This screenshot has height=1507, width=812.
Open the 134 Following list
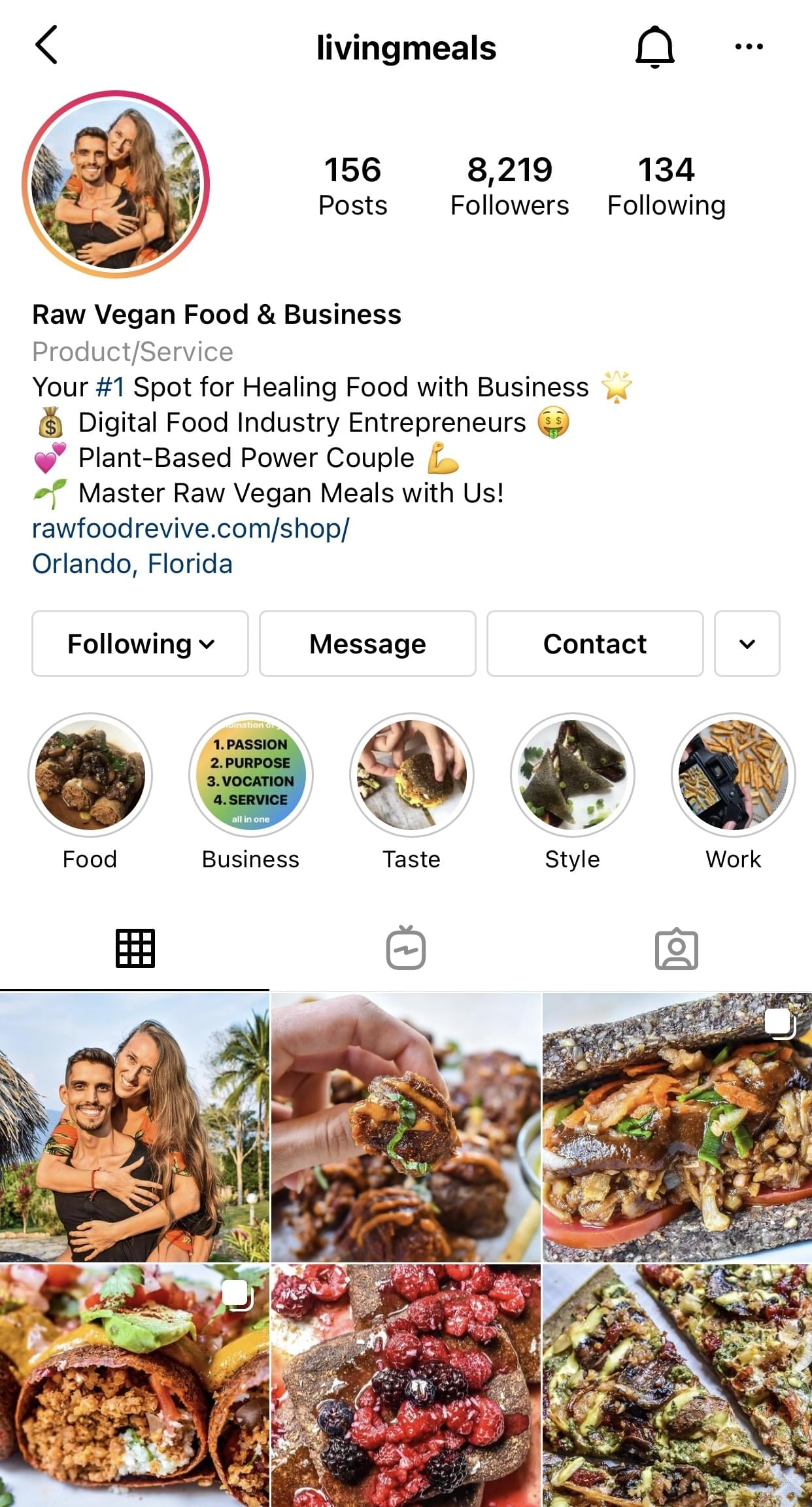(666, 186)
